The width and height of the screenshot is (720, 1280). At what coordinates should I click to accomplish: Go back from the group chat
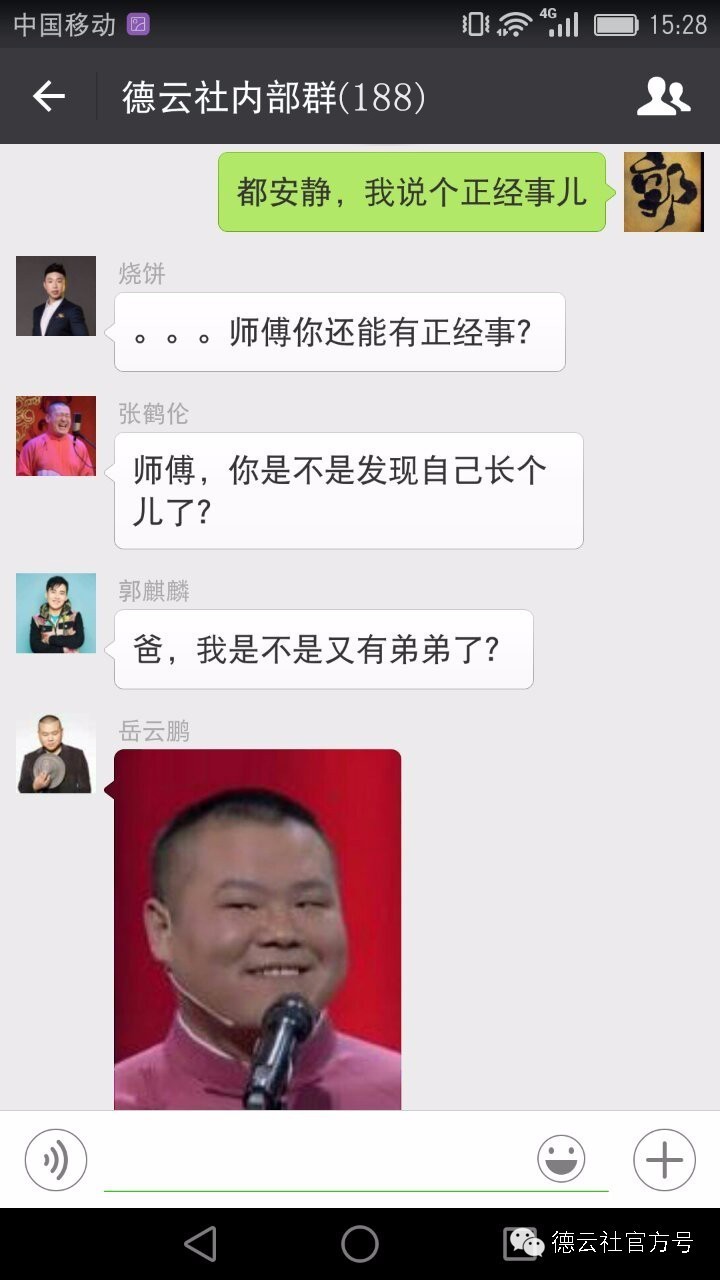click(x=48, y=97)
